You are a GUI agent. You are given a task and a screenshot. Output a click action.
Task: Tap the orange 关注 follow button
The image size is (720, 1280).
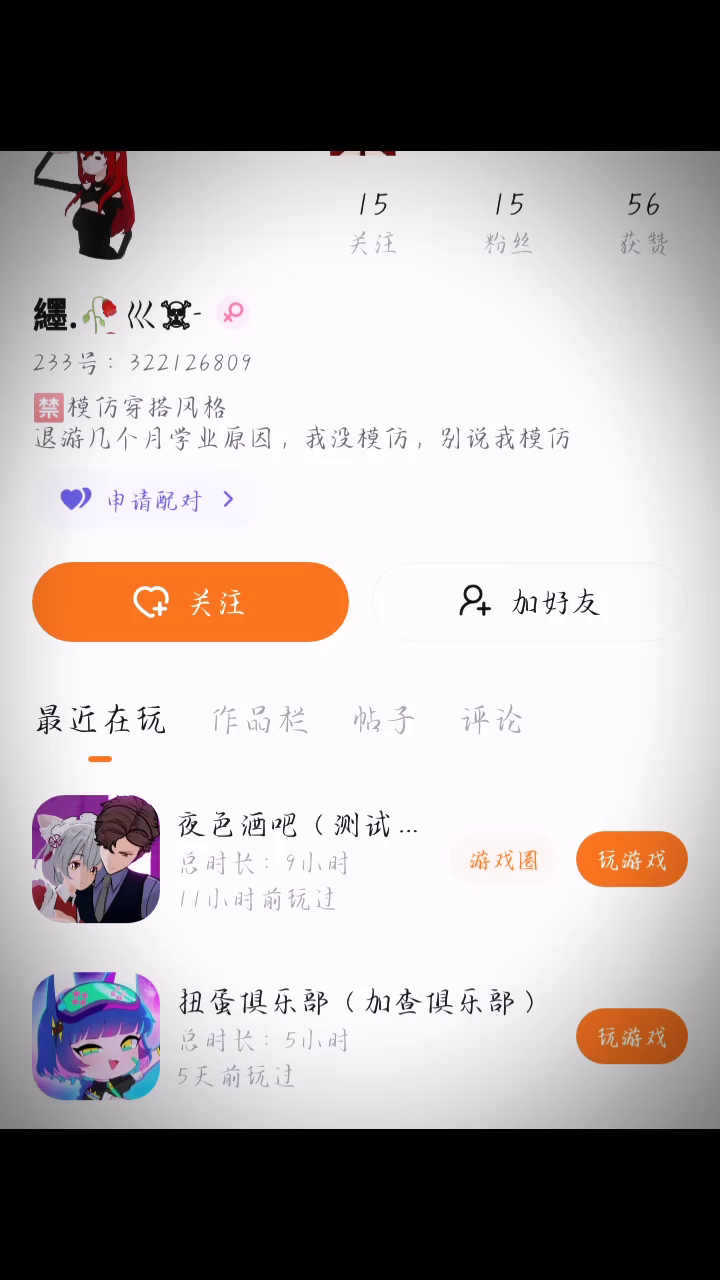coord(190,602)
